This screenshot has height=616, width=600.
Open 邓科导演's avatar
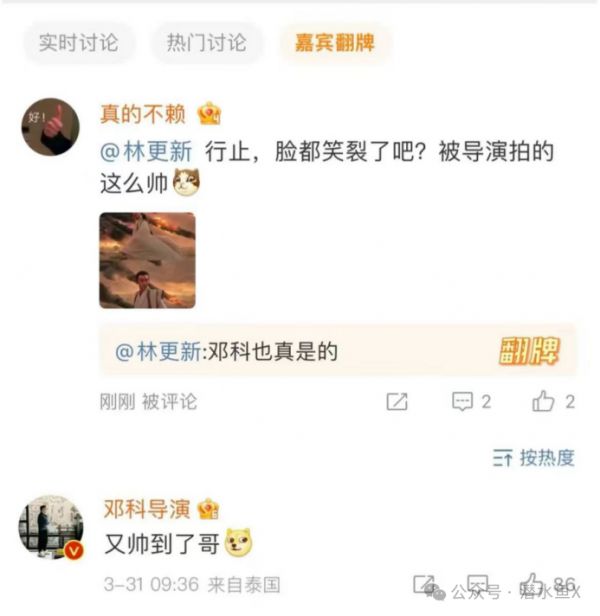click(x=52, y=528)
